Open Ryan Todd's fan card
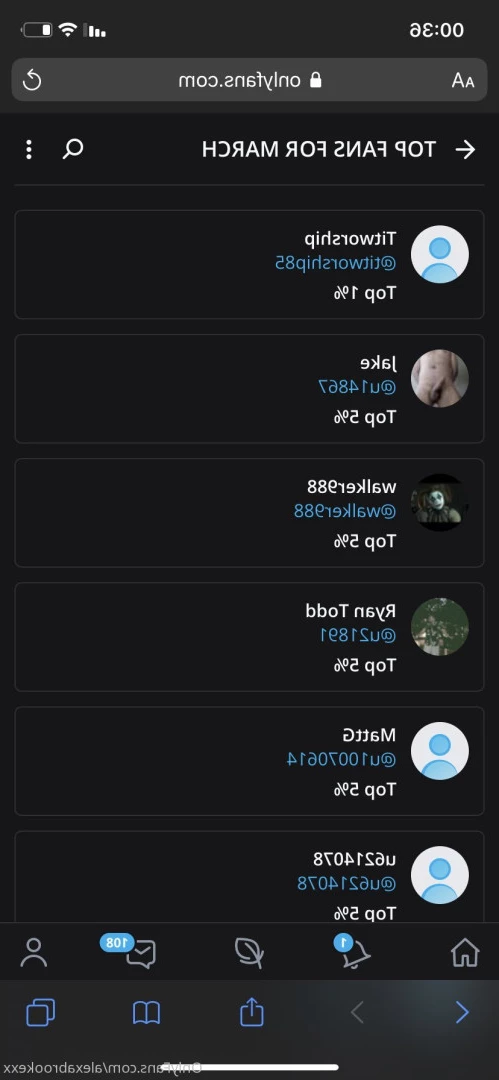The height and width of the screenshot is (1080, 499). pyautogui.click(x=250, y=636)
